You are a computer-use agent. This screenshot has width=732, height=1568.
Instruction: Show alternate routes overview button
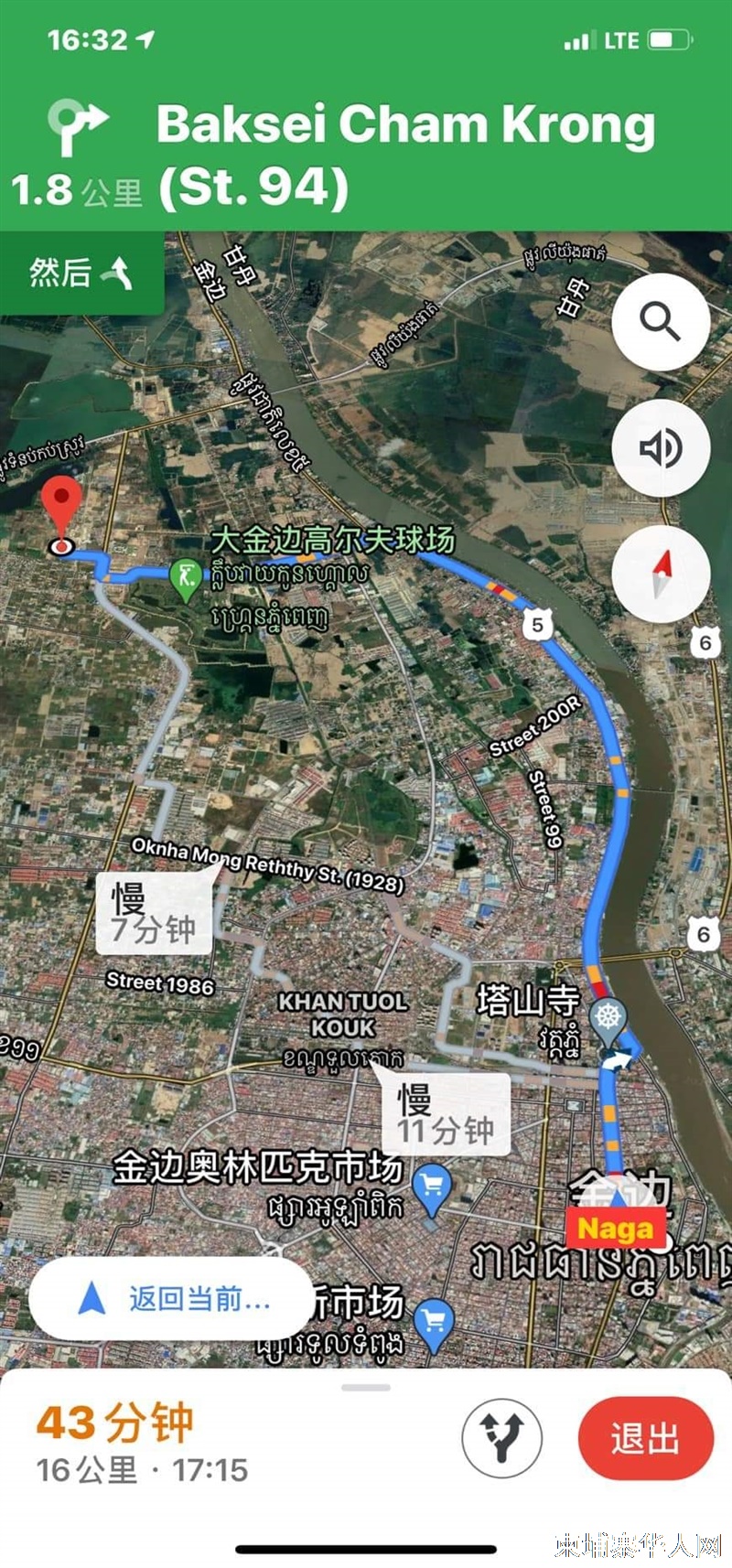(501, 1438)
